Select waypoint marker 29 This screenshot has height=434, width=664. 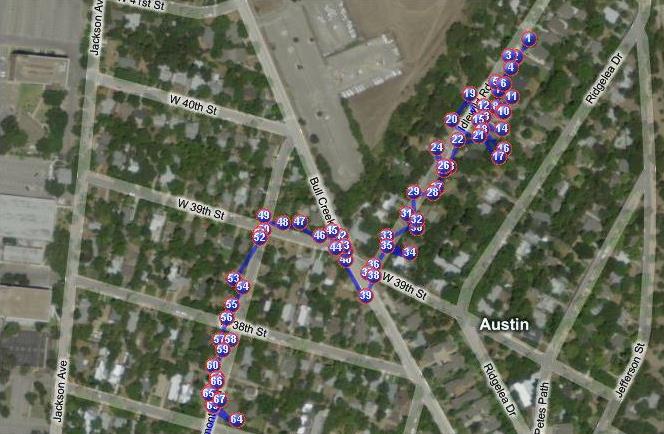[413, 191]
